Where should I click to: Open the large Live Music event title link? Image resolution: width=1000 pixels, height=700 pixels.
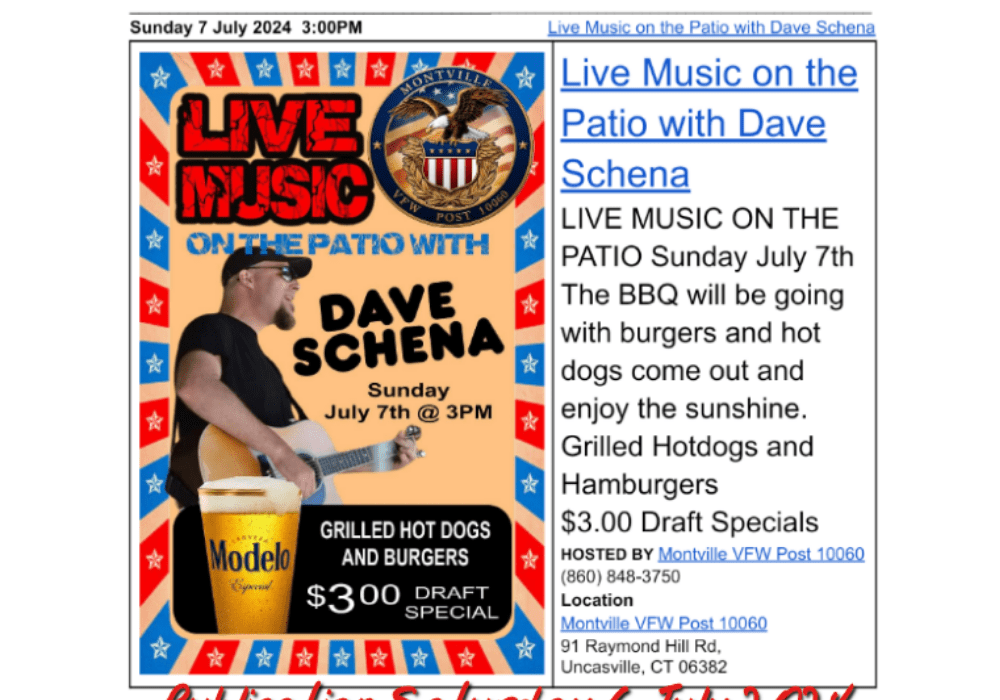(708, 124)
